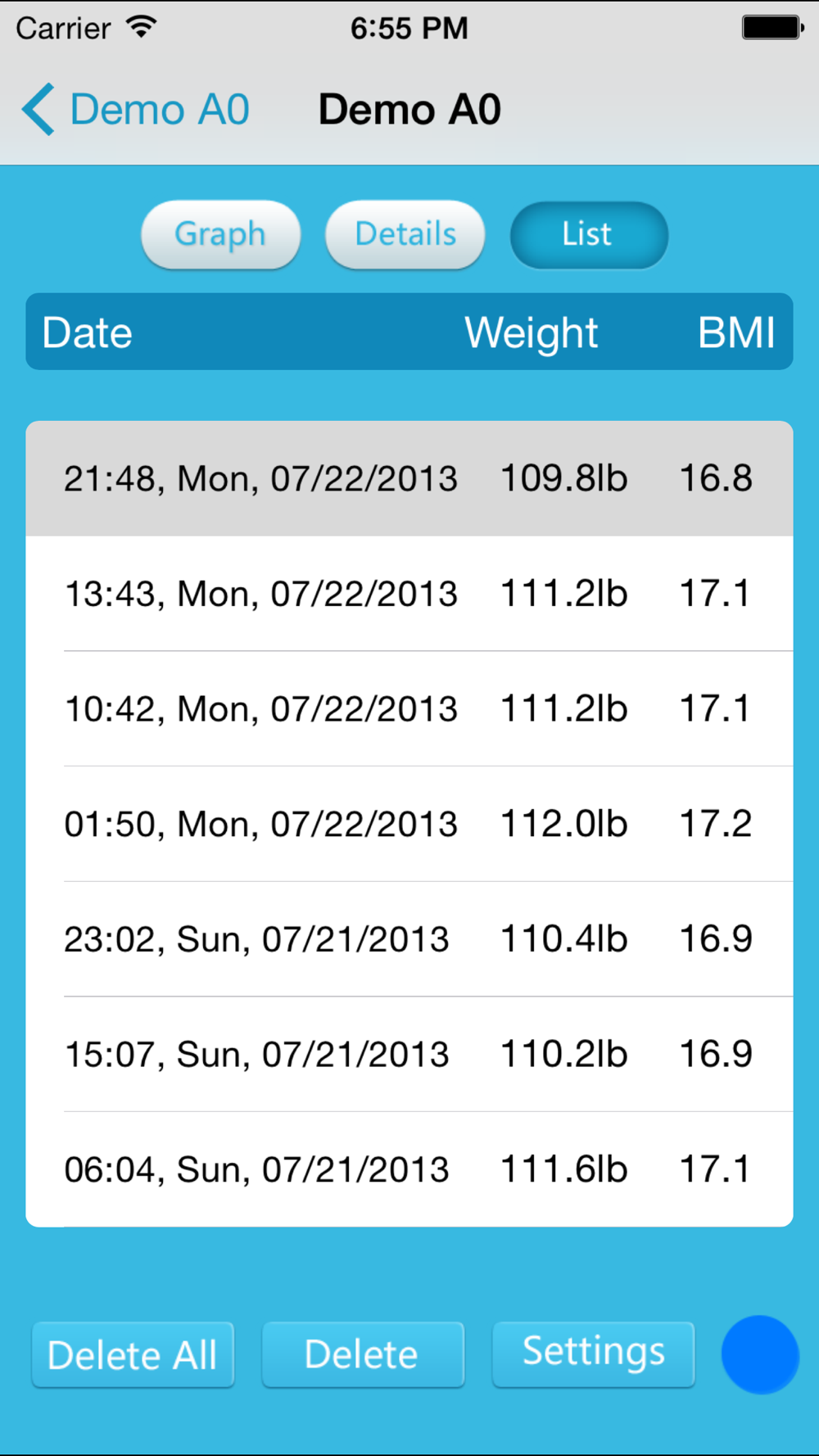
Task: Delete the selected record
Action: (x=363, y=1354)
